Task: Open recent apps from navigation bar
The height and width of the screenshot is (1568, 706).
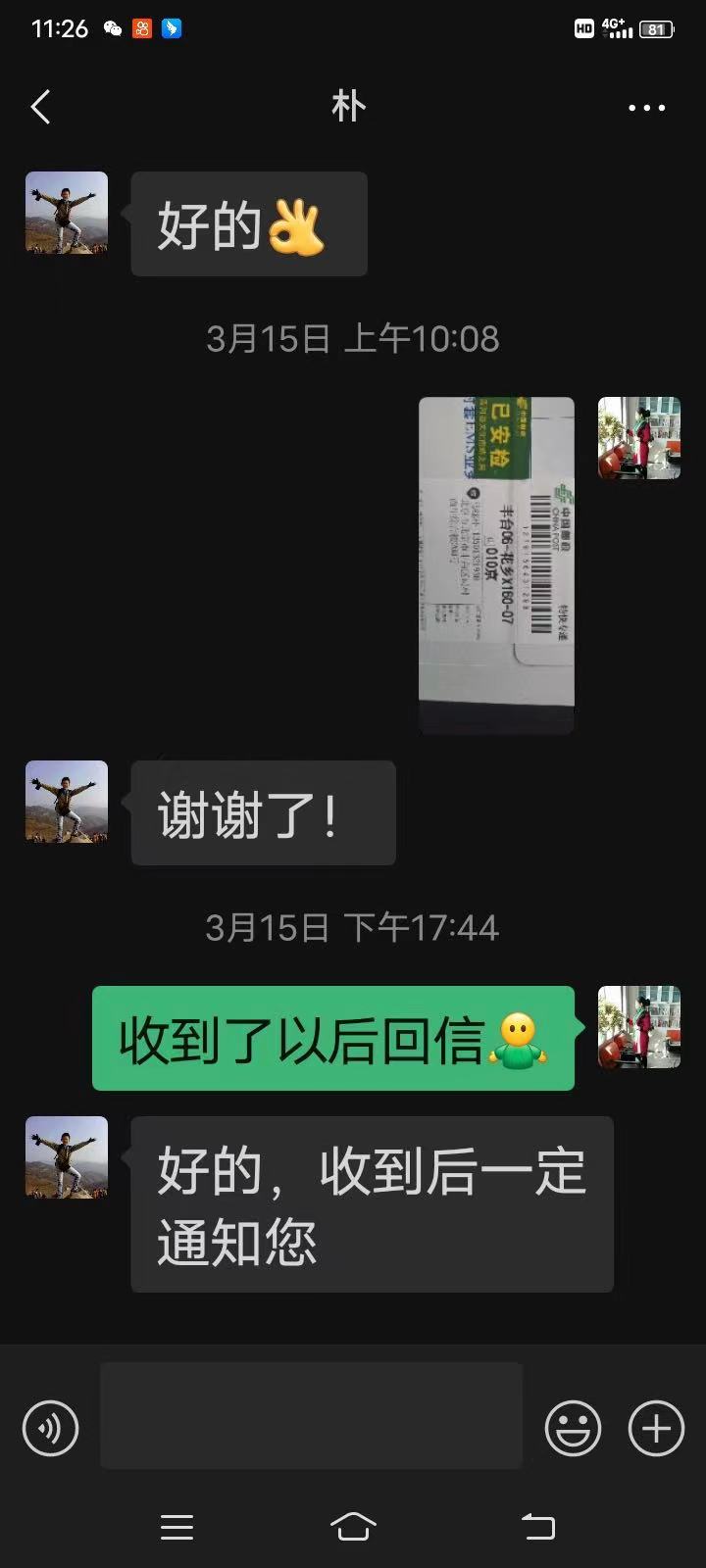Action: pos(176,1526)
